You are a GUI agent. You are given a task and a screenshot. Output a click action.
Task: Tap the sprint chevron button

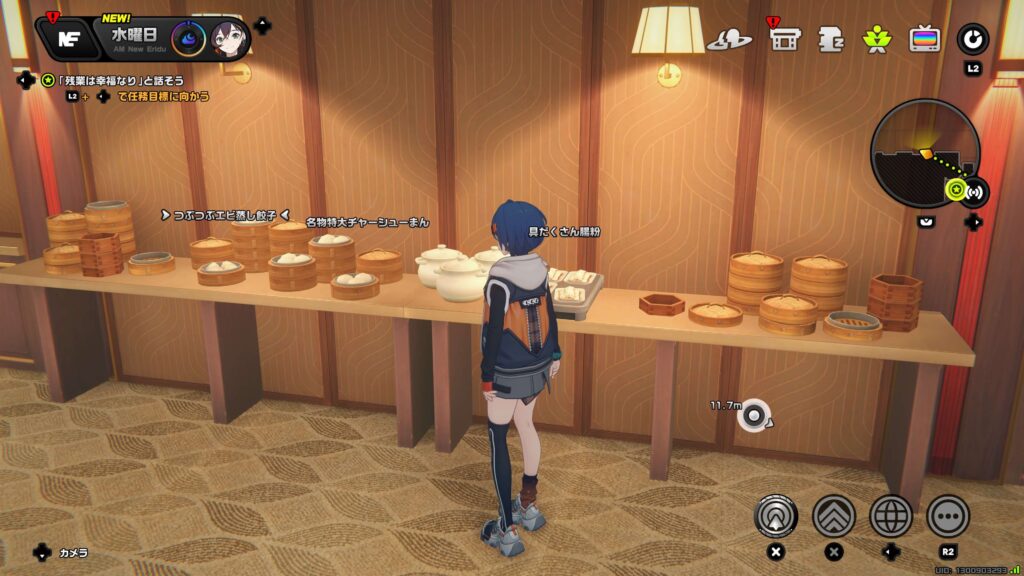click(x=834, y=516)
